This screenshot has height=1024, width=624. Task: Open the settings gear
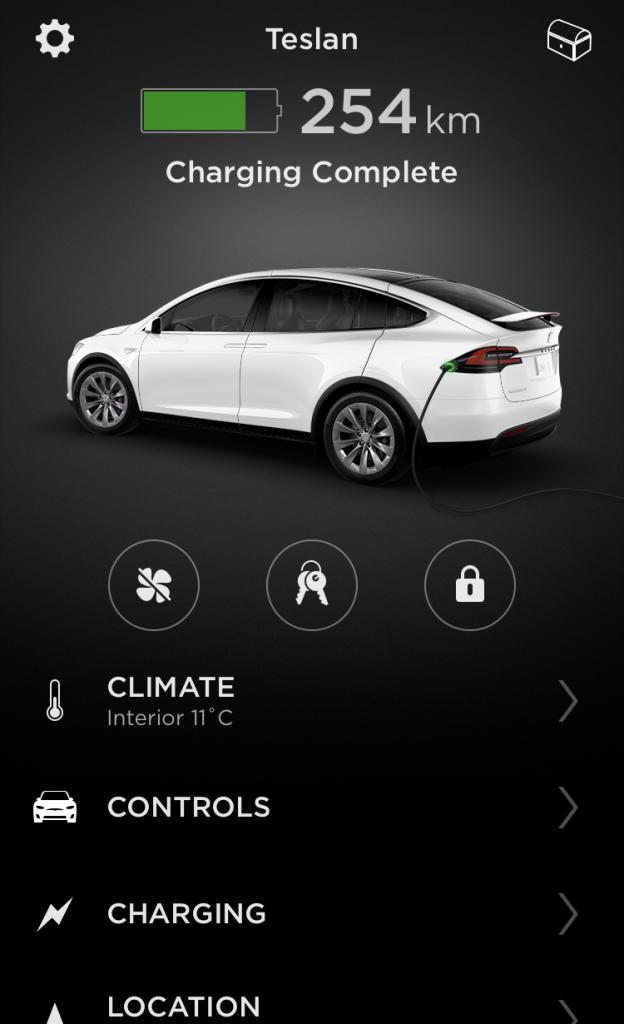pyautogui.click(x=55, y=39)
